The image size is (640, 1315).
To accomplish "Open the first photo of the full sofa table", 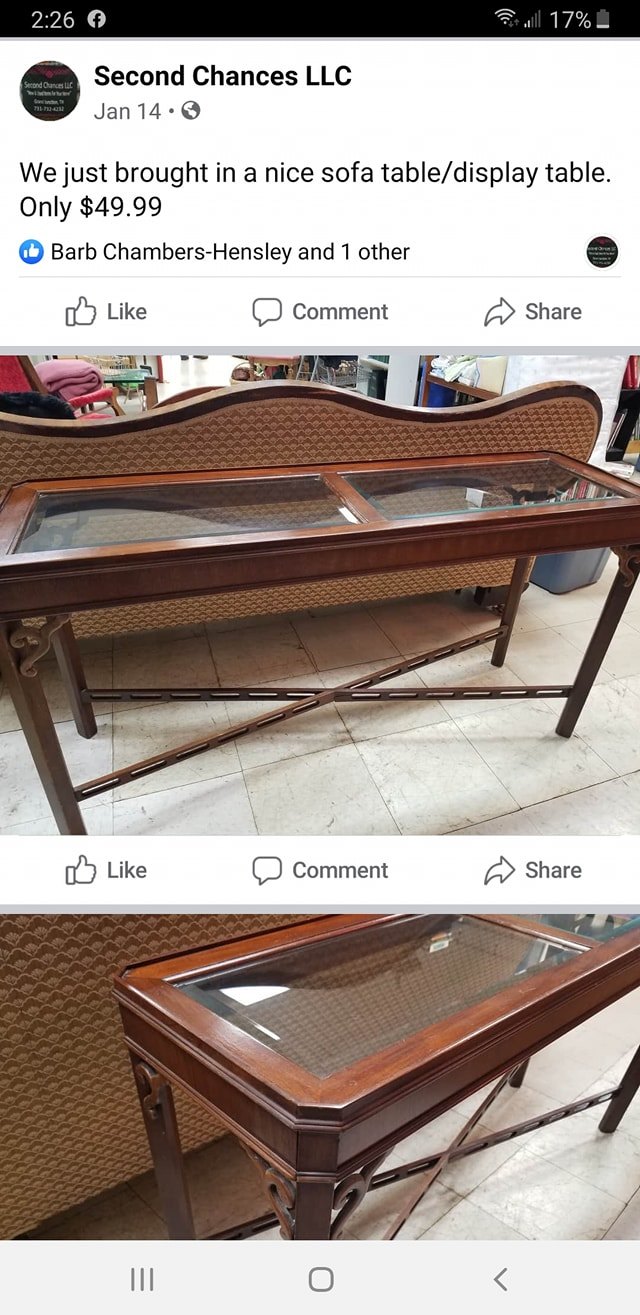I will [320, 595].
